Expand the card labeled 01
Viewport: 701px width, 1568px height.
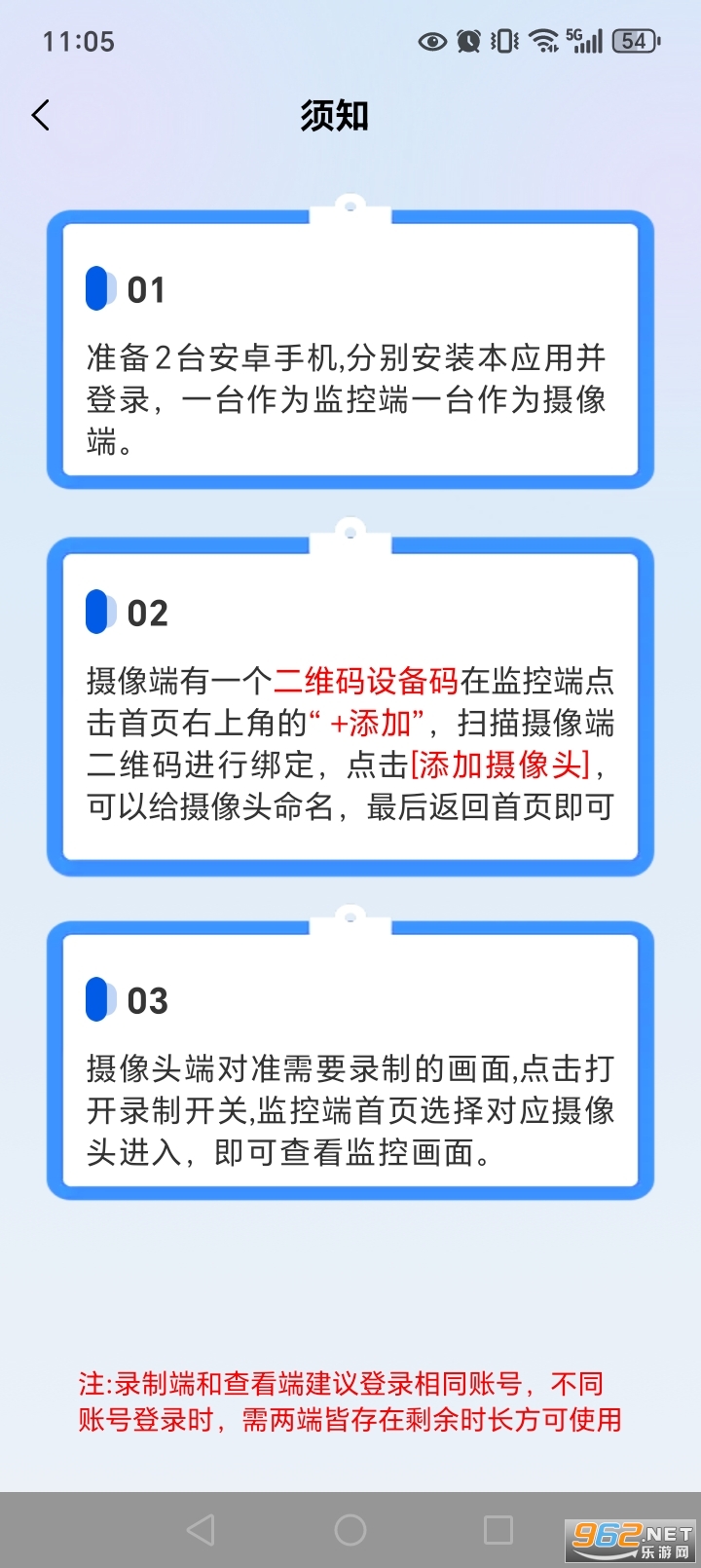click(x=350, y=351)
